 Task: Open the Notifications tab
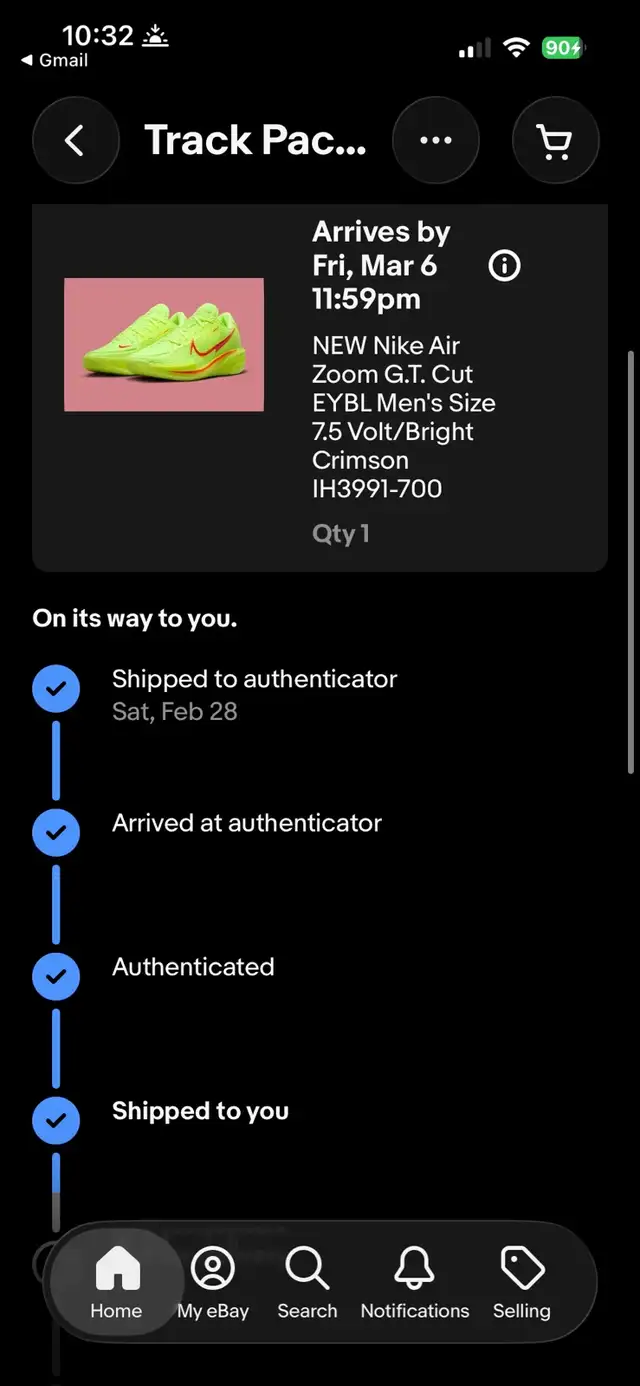(x=414, y=1283)
